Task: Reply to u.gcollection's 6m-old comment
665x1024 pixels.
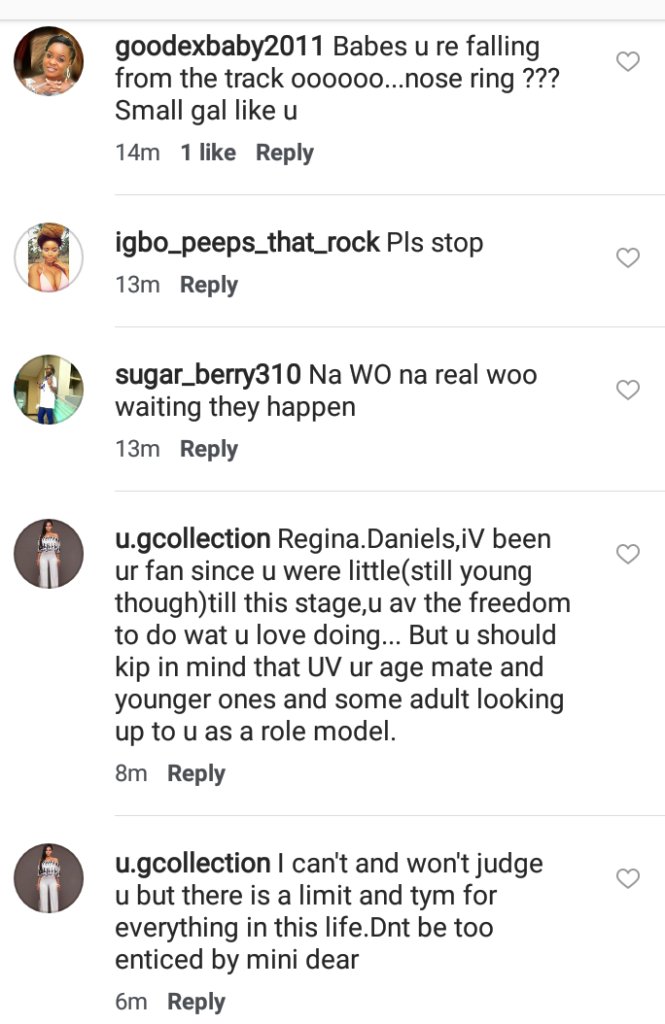Action: pyautogui.click(x=196, y=1002)
